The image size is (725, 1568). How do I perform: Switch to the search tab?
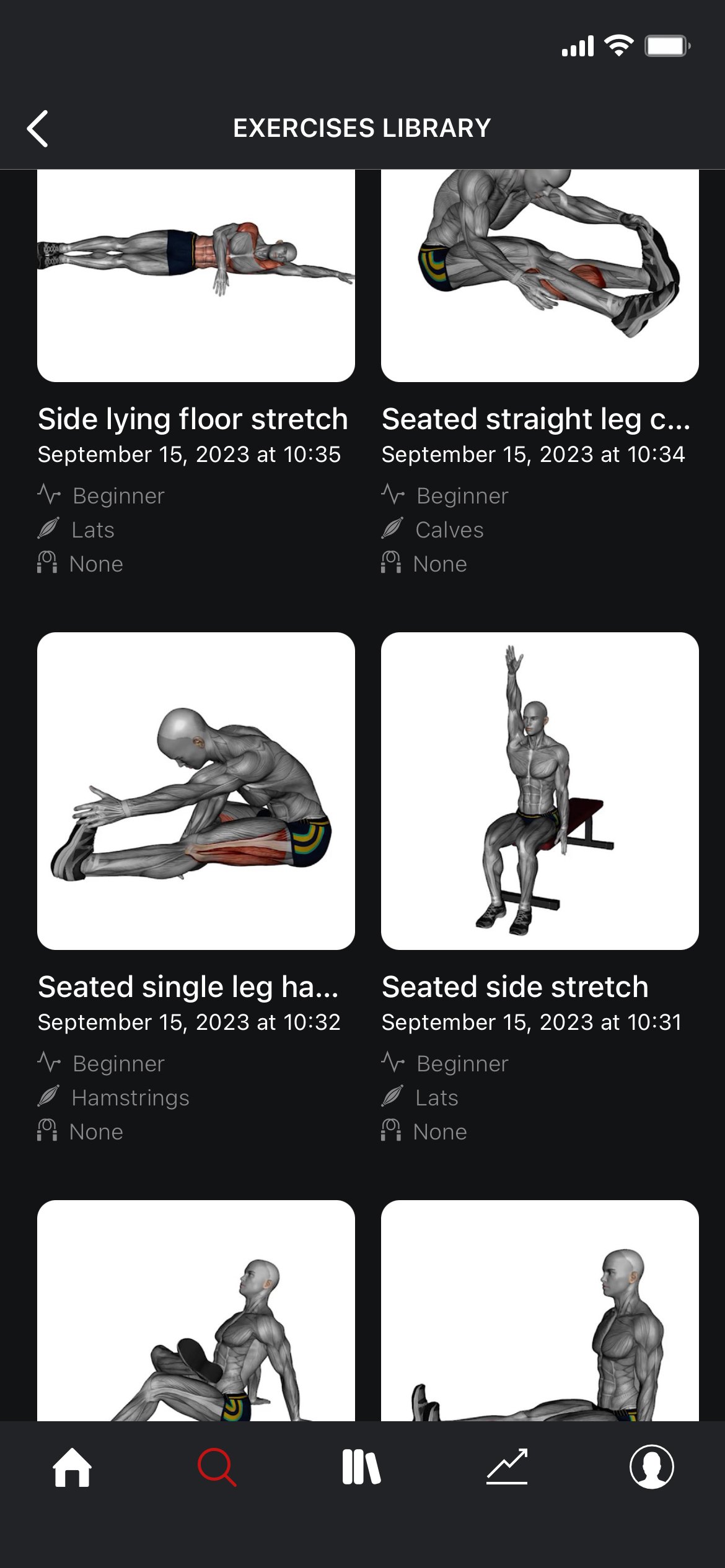pyautogui.click(x=216, y=1466)
